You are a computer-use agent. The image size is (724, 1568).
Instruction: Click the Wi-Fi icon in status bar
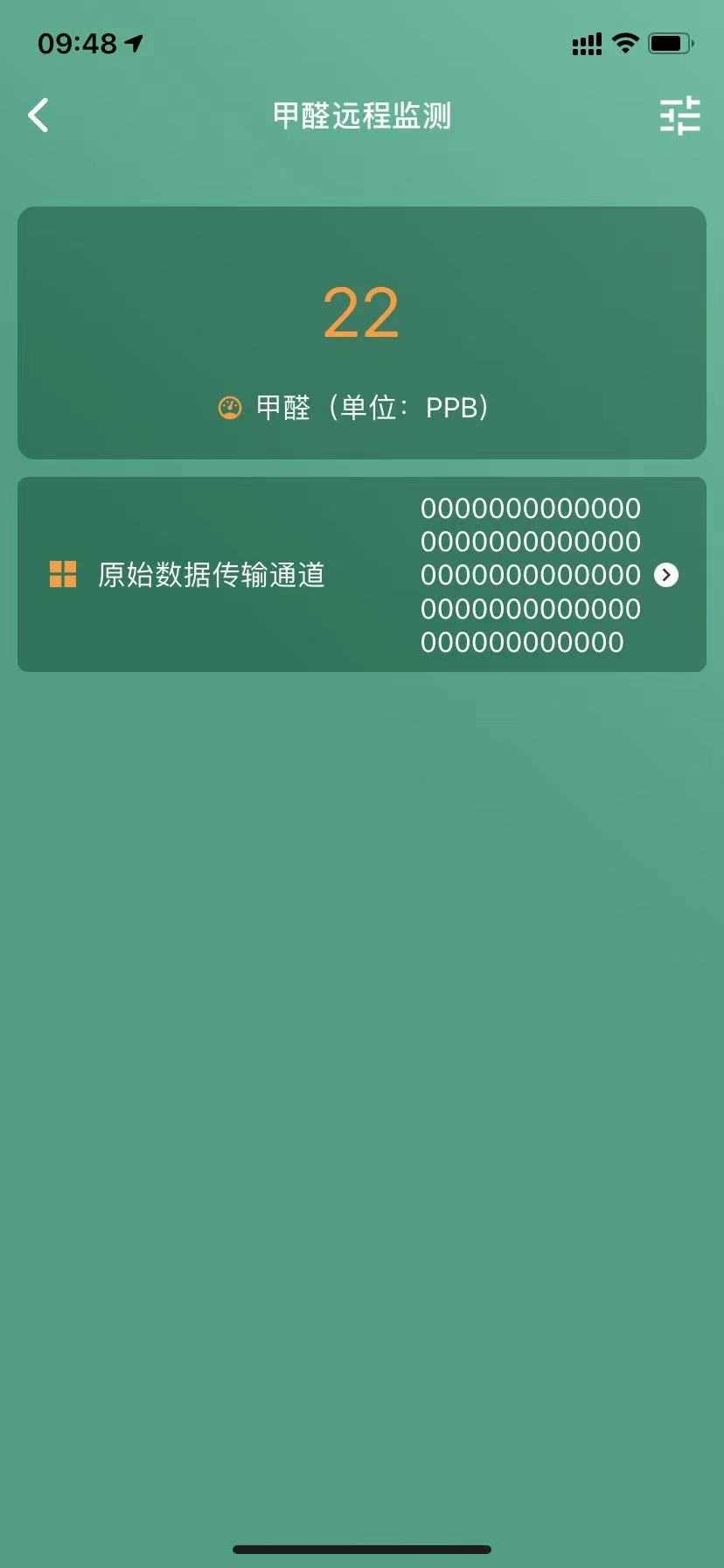pos(626,42)
